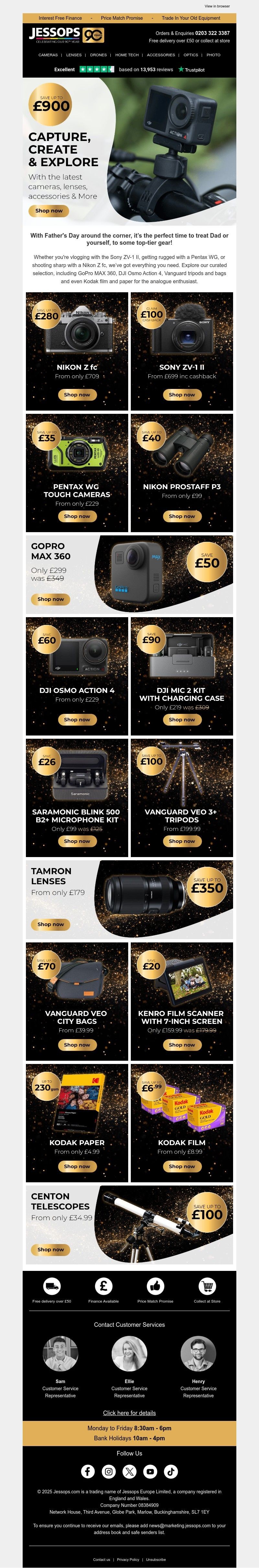Open the View in browser link
Image resolution: width=259 pixels, height=1568 pixels.
click(217, 6)
